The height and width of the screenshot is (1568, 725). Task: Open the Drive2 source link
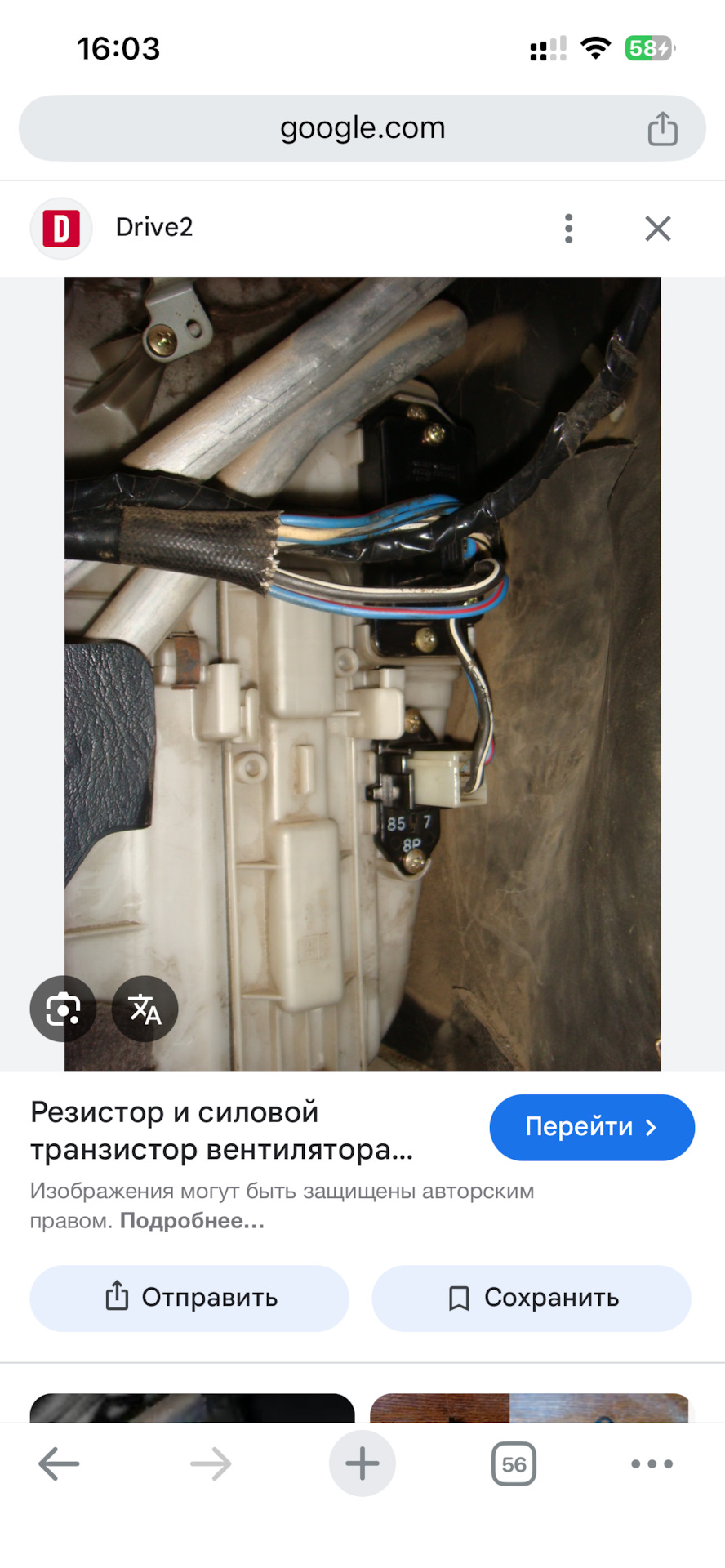(x=153, y=227)
